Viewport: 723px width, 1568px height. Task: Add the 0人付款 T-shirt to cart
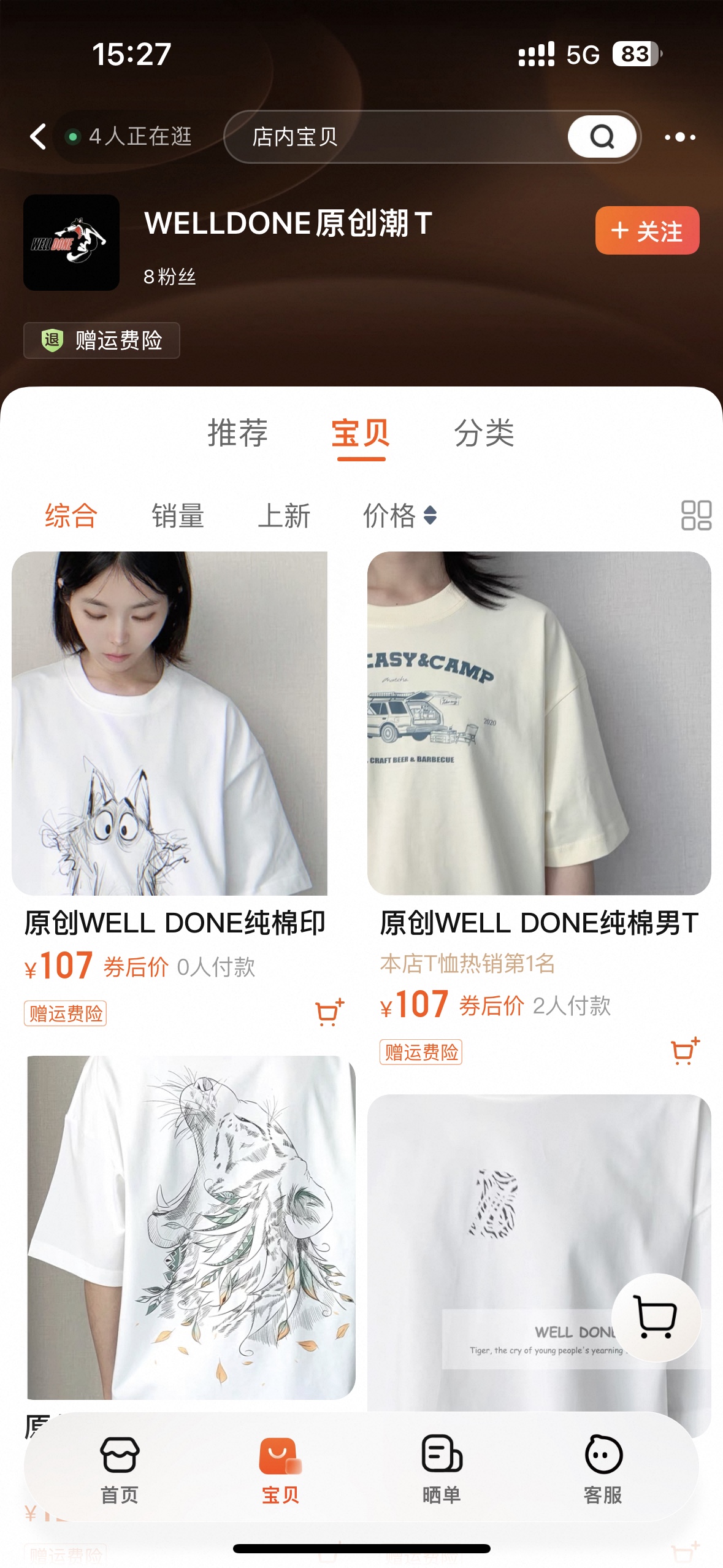coord(329,1013)
